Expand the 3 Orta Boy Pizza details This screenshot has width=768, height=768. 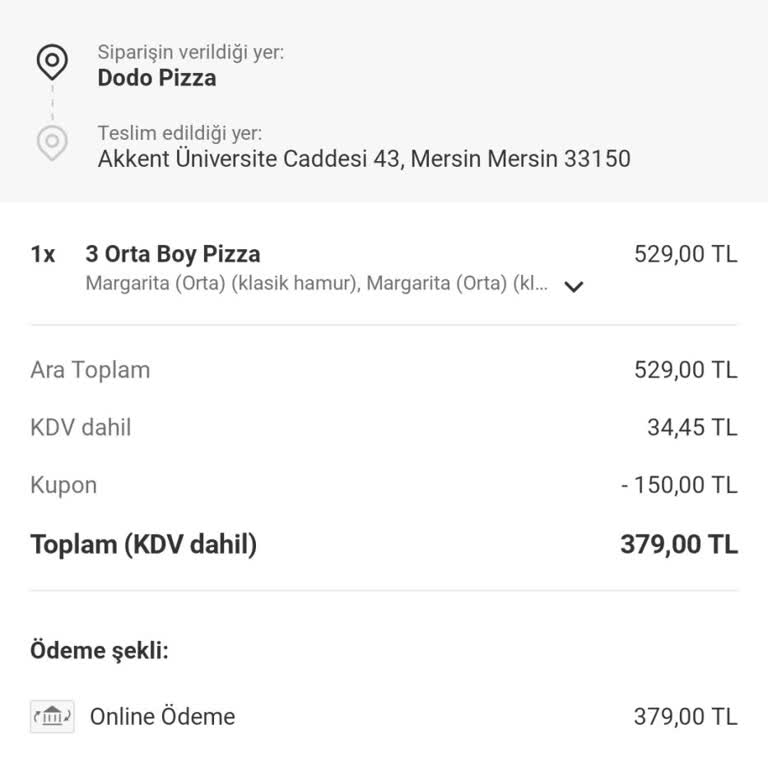pyautogui.click(x=574, y=286)
